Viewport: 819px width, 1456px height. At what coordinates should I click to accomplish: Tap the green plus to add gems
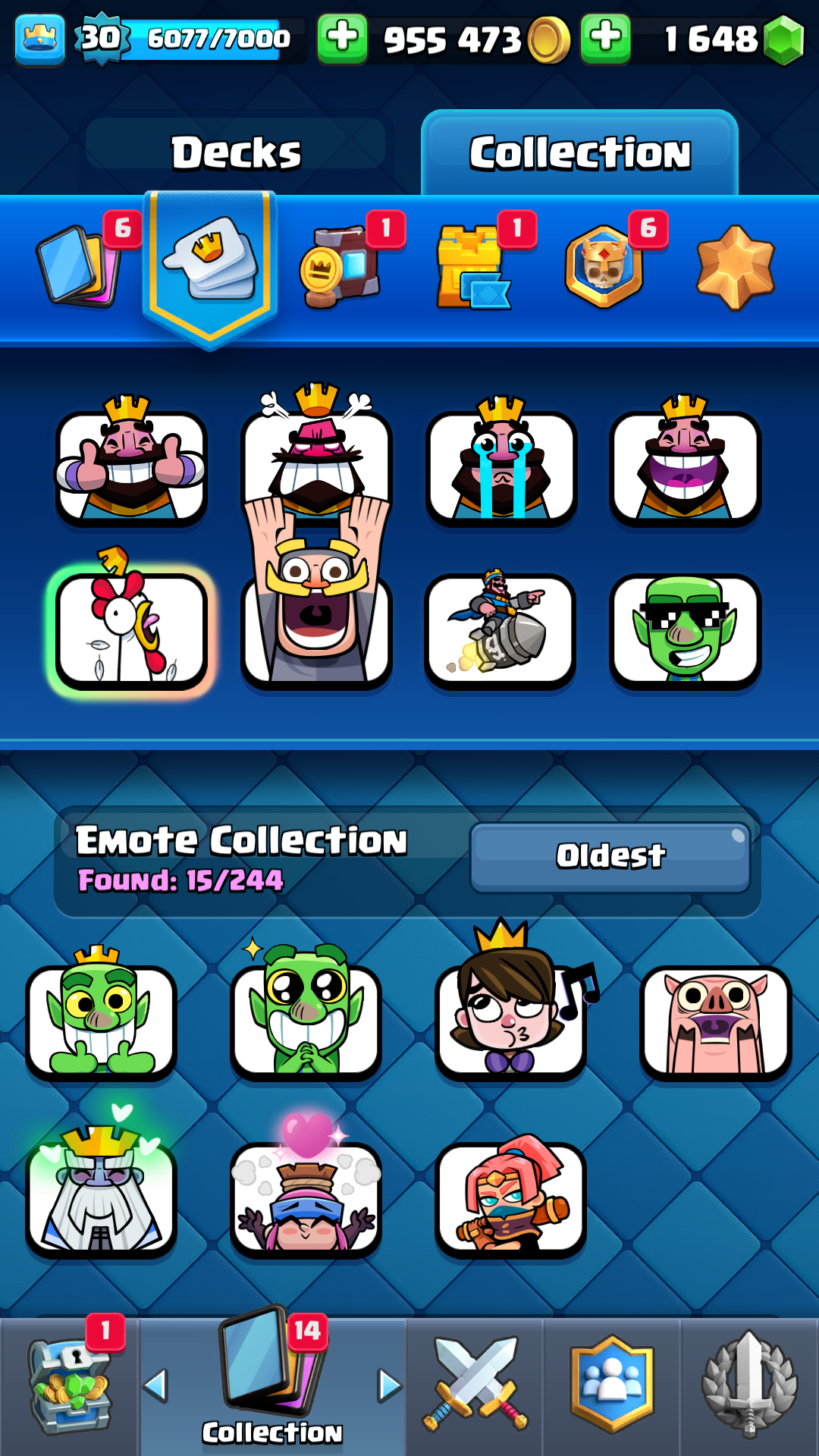click(605, 38)
